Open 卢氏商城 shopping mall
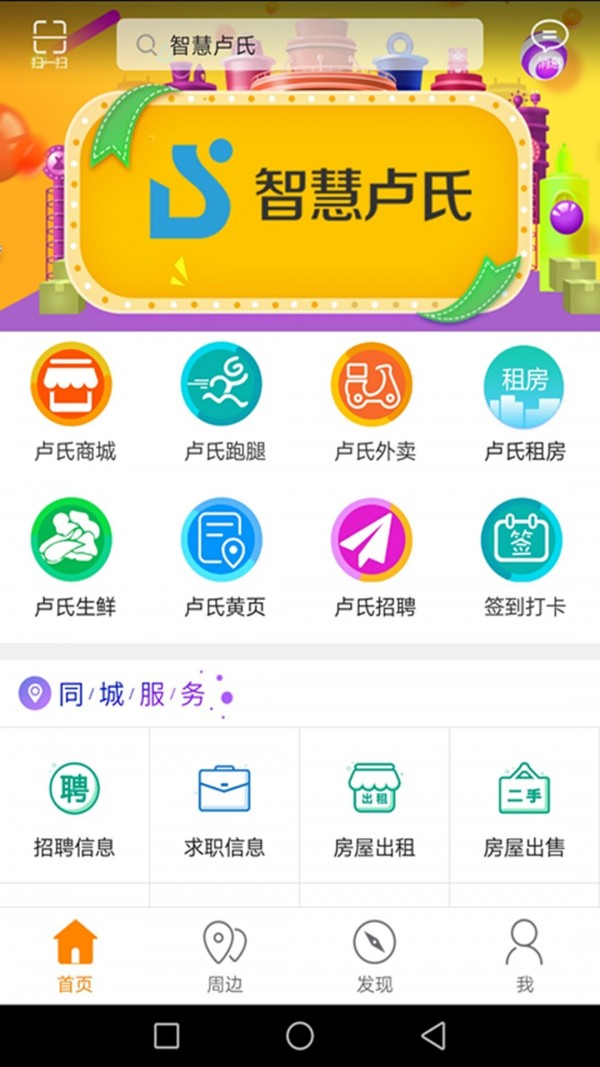This screenshot has height=1067, width=600. pyautogui.click(x=74, y=402)
